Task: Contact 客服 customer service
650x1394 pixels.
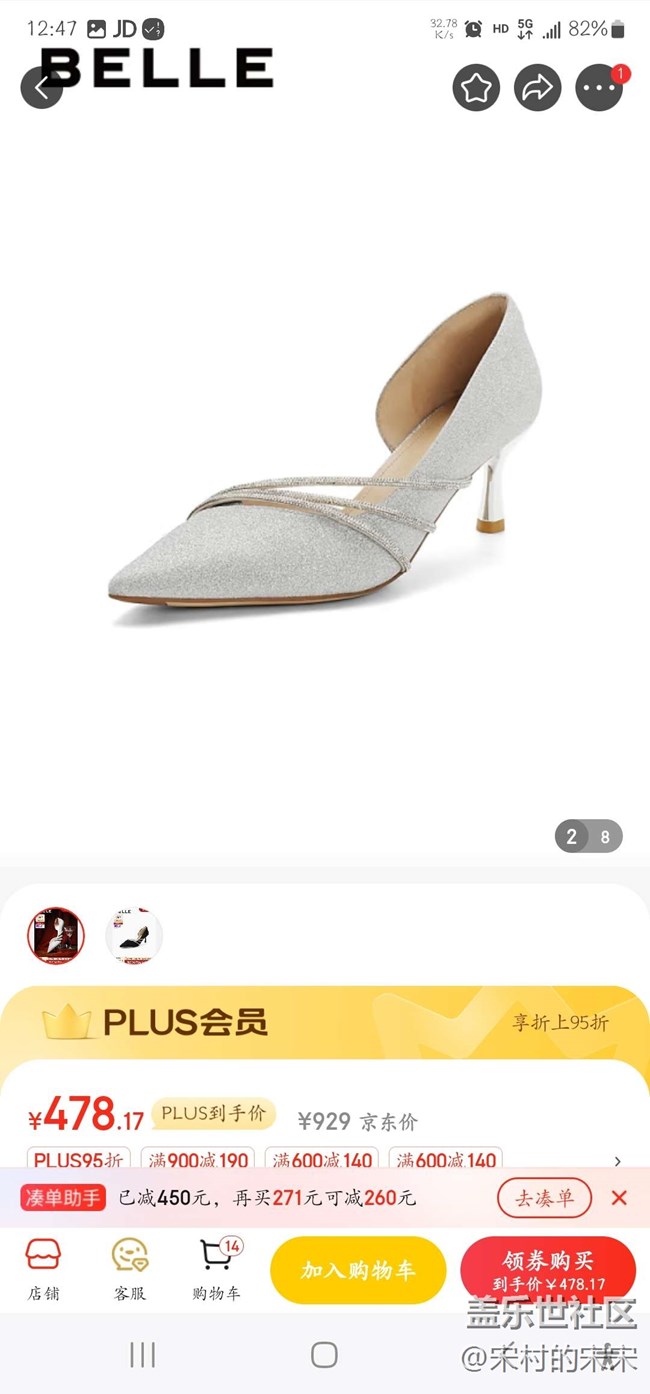Action: pyautogui.click(x=130, y=1270)
